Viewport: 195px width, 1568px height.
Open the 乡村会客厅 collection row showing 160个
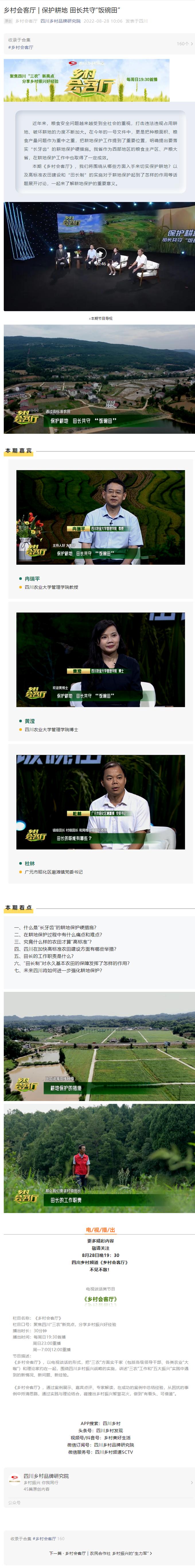coord(97,44)
